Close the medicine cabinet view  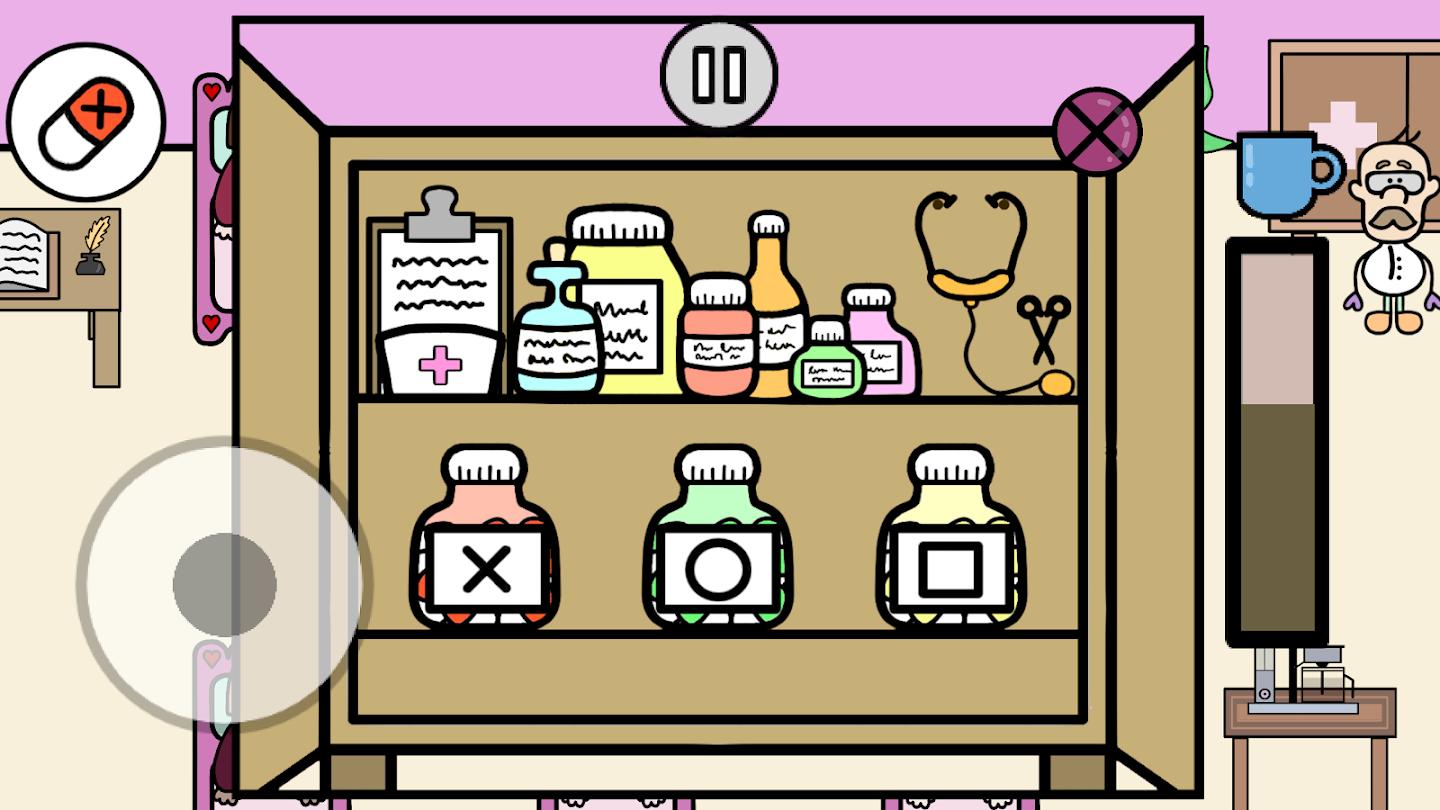(1096, 131)
